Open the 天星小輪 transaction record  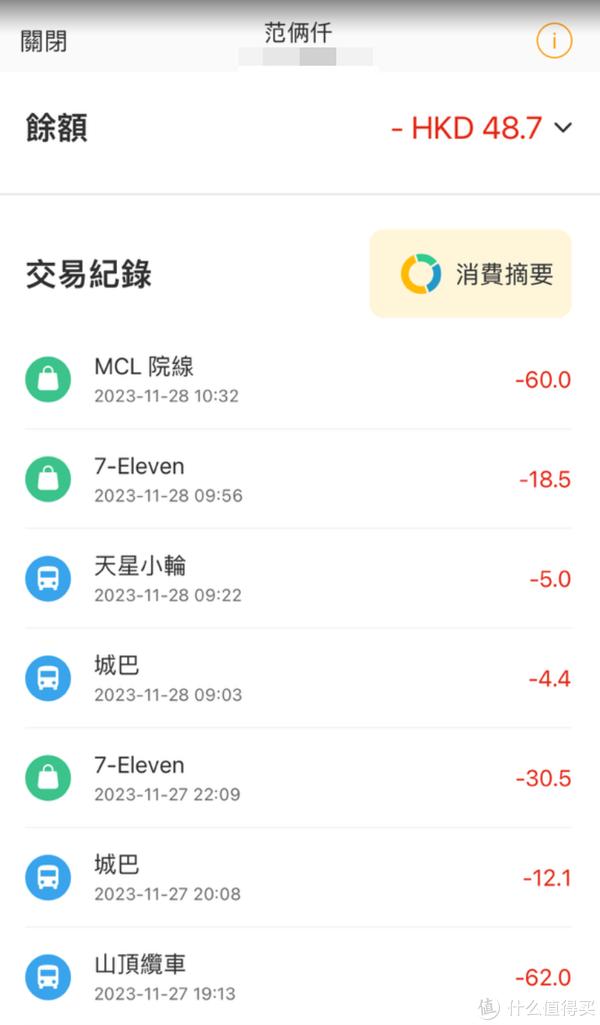click(x=299, y=579)
